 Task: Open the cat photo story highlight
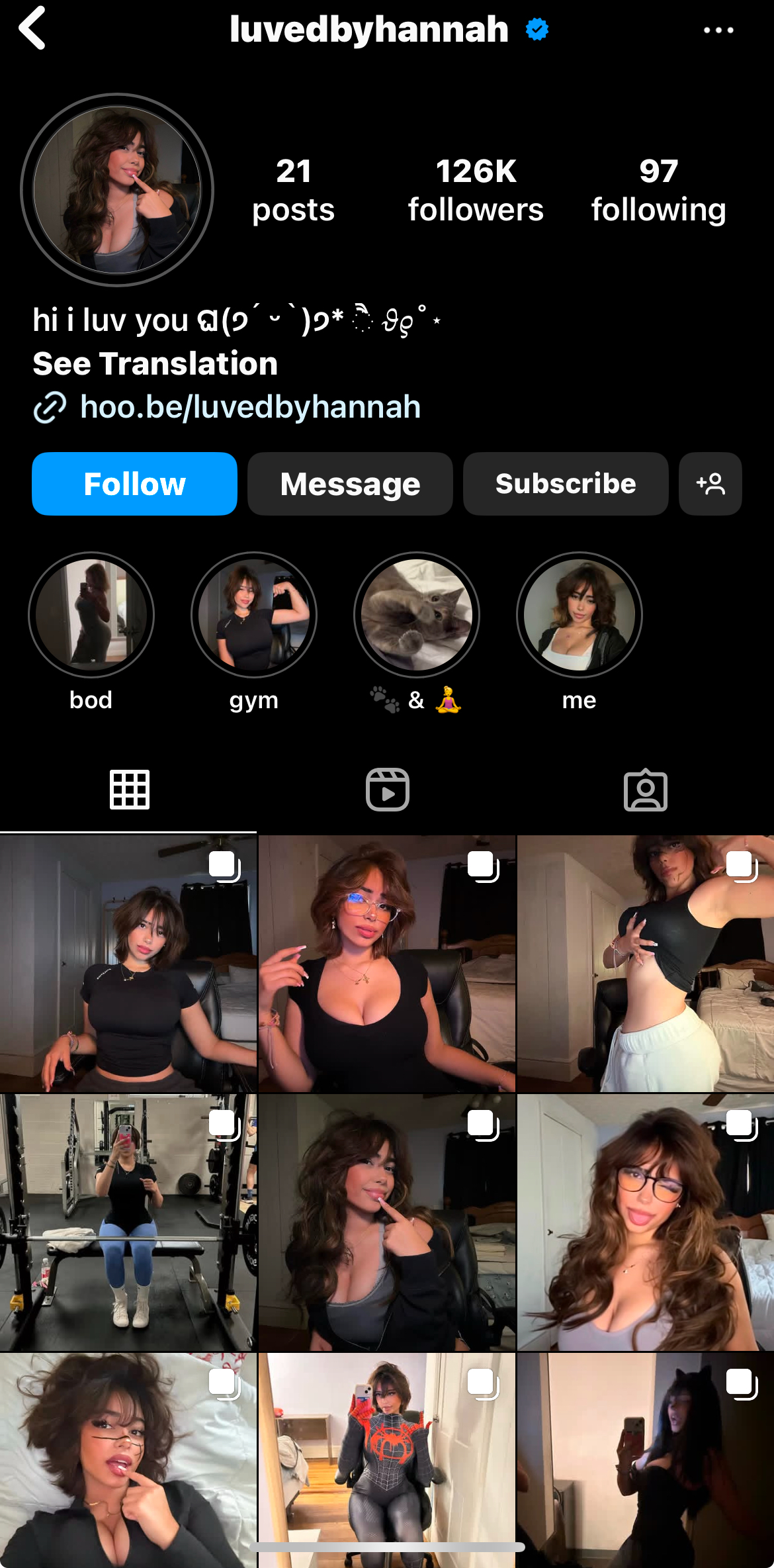pyautogui.click(x=417, y=615)
